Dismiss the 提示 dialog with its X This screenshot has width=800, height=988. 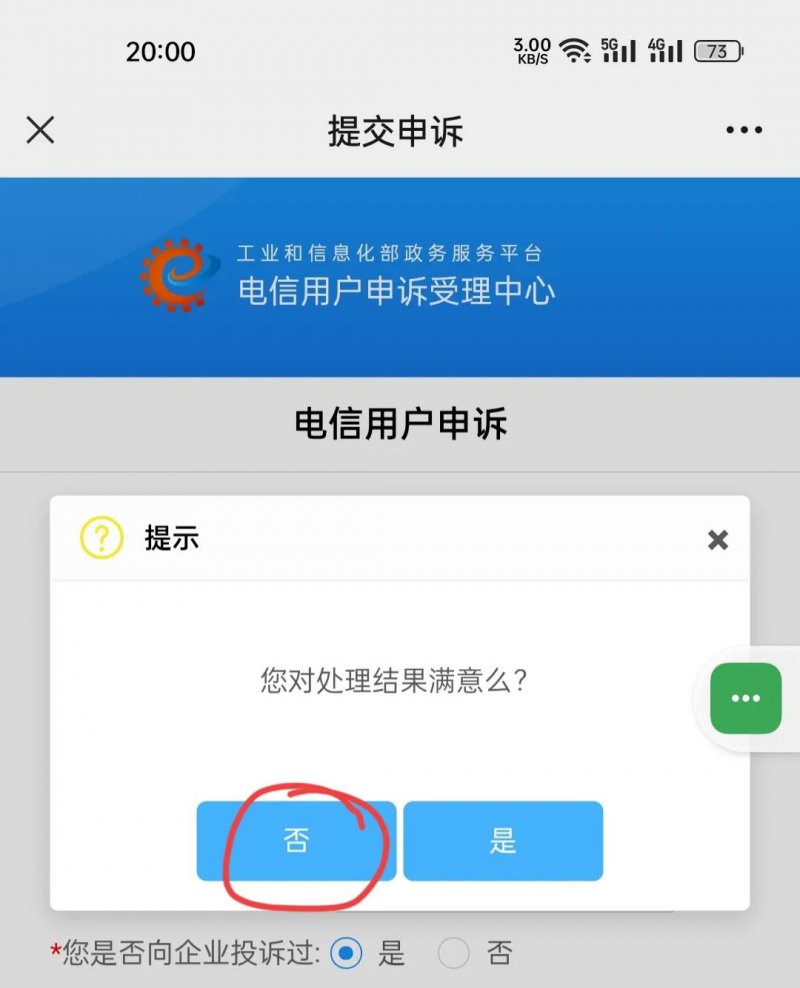717,540
